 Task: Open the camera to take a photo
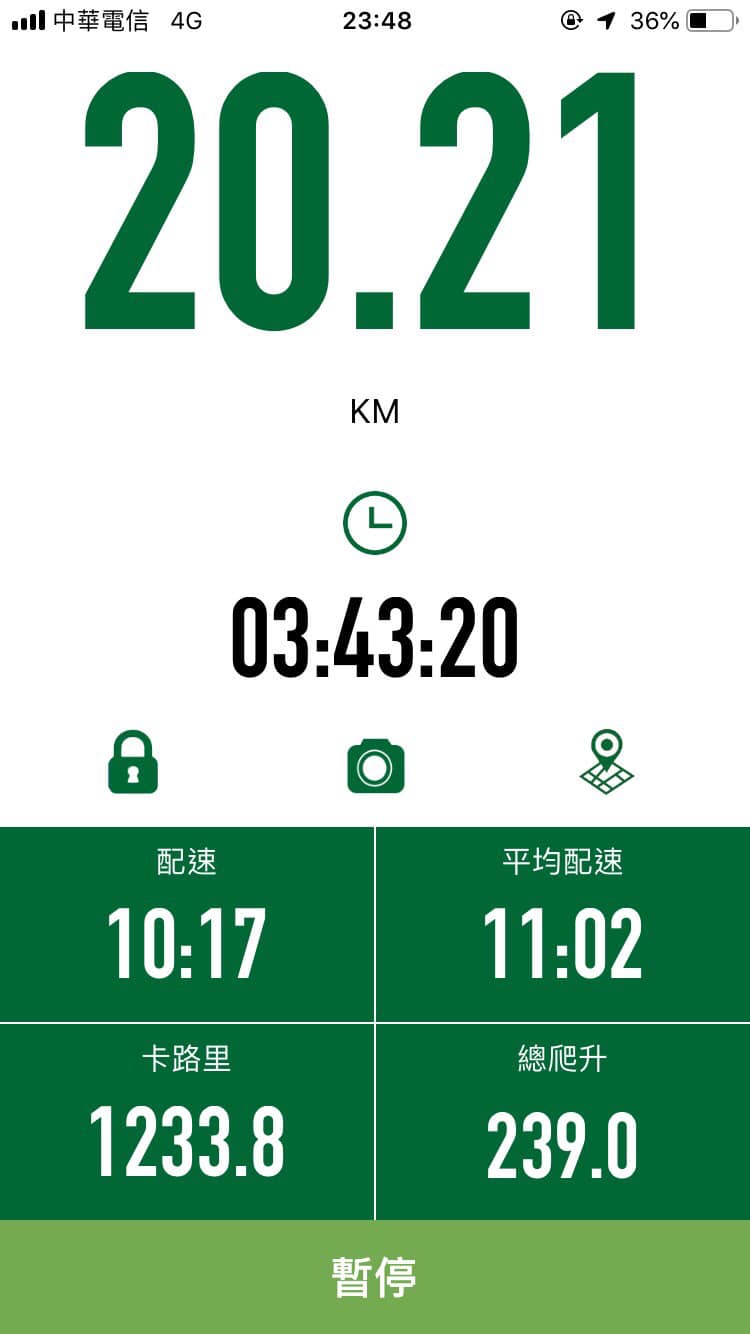[375, 766]
